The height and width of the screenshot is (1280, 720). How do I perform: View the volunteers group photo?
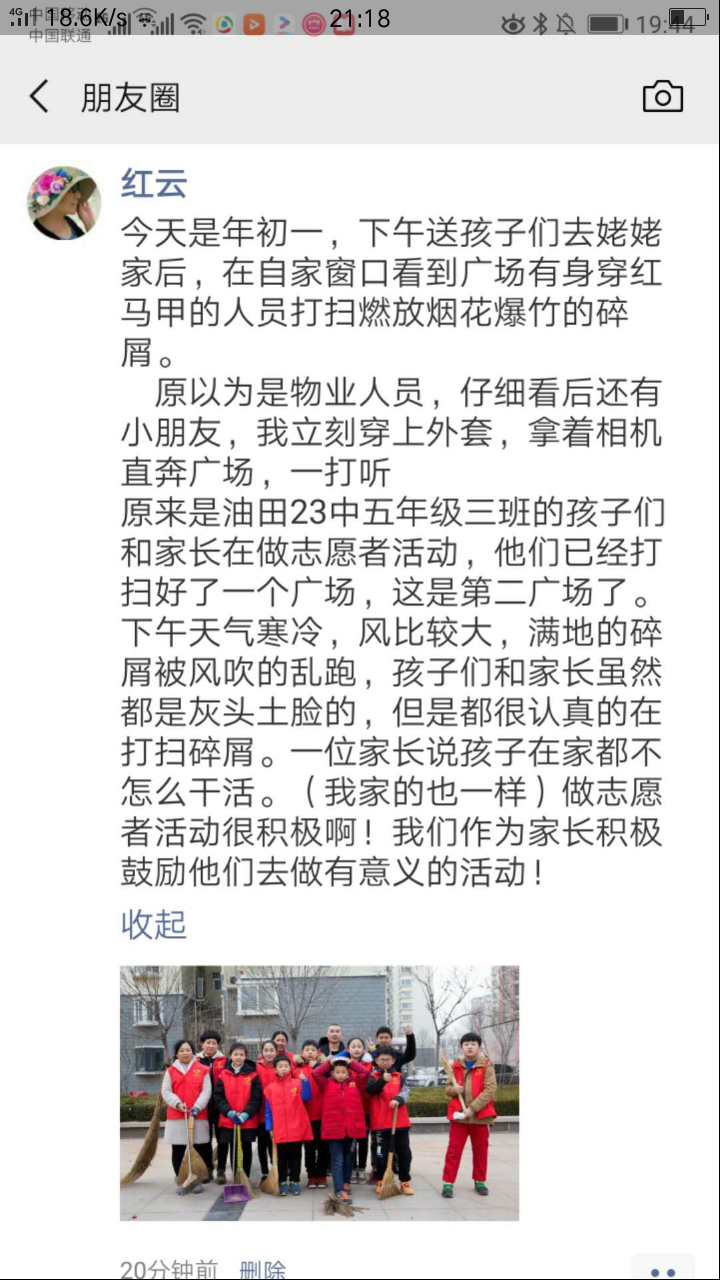(319, 1093)
